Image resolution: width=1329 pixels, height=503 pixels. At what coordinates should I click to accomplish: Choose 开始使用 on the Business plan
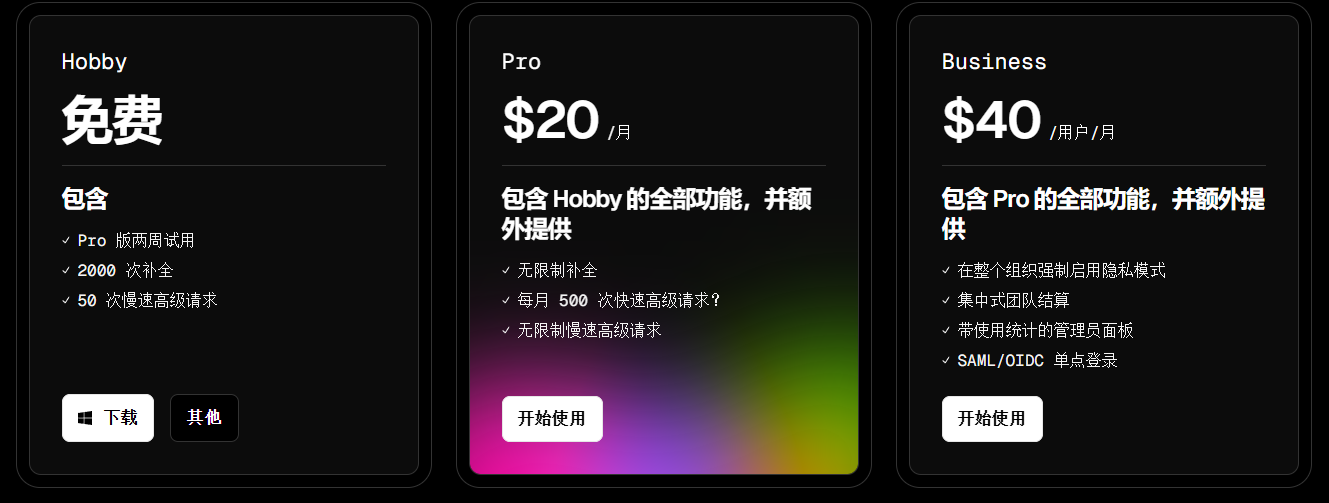pyautogui.click(x=992, y=419)
